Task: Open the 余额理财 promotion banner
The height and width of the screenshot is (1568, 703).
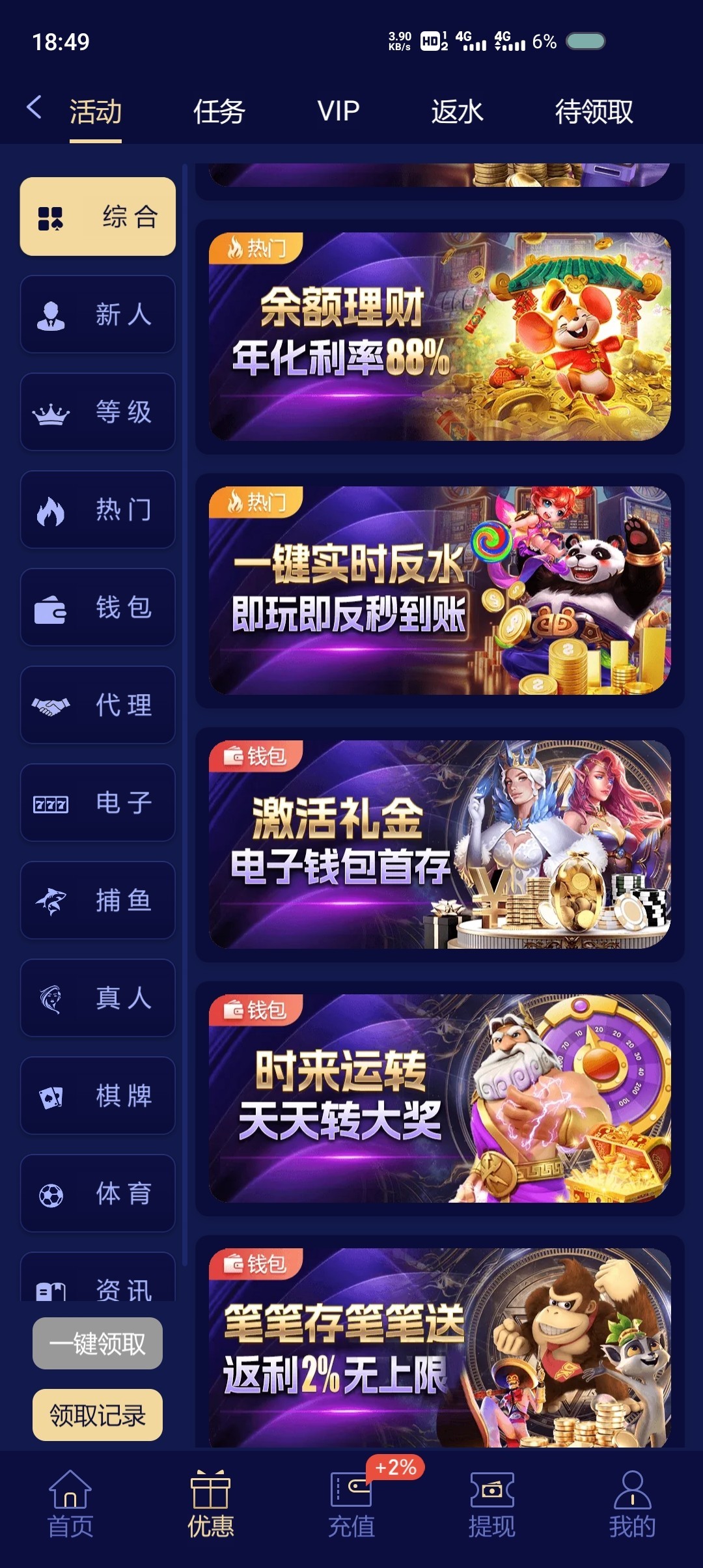Action: pos(439,337)
